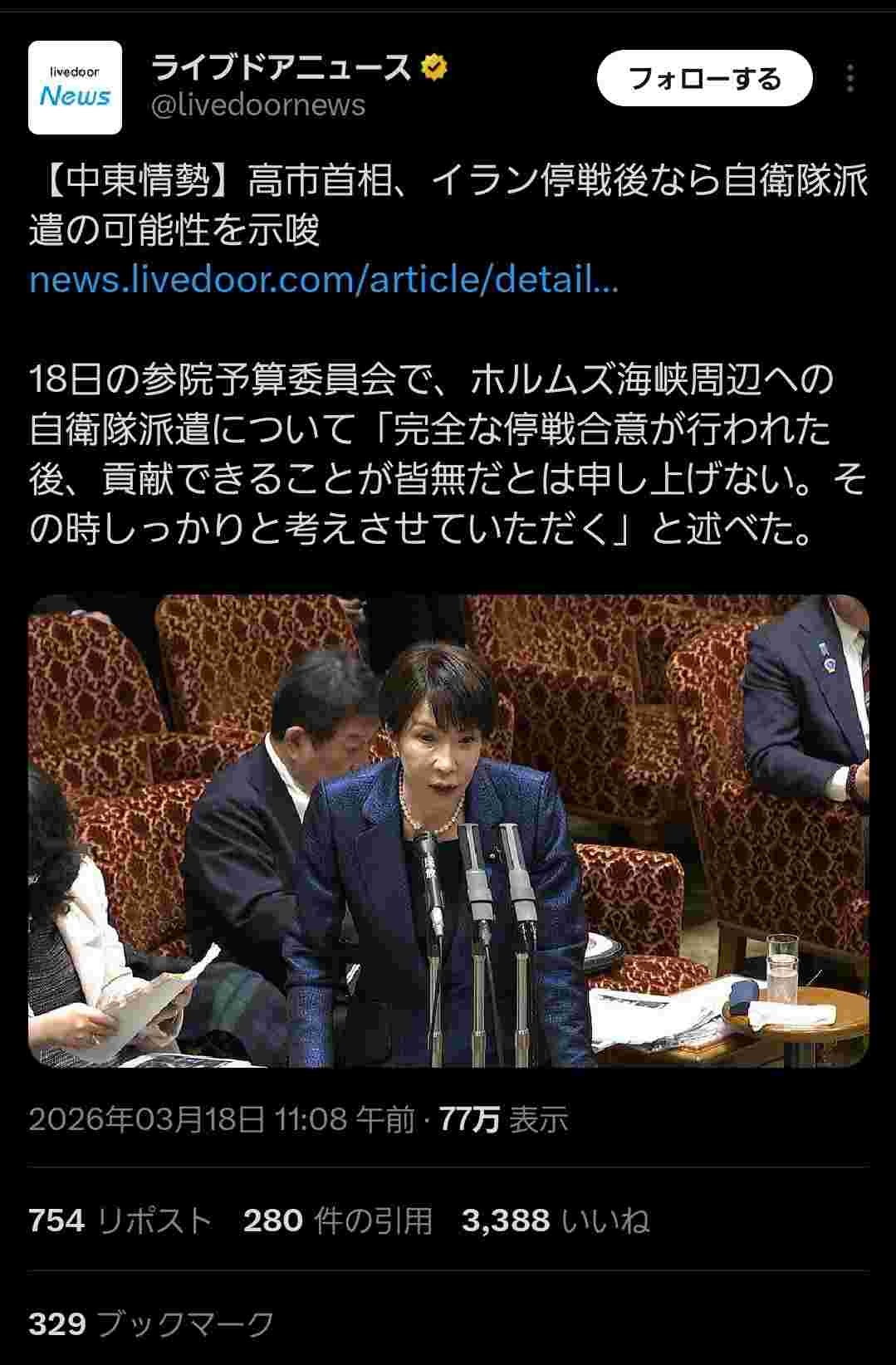This screenshot has height=1365, width=896.
Task: Show the 3,388 いいね likes list
Action: point(555,1221)
